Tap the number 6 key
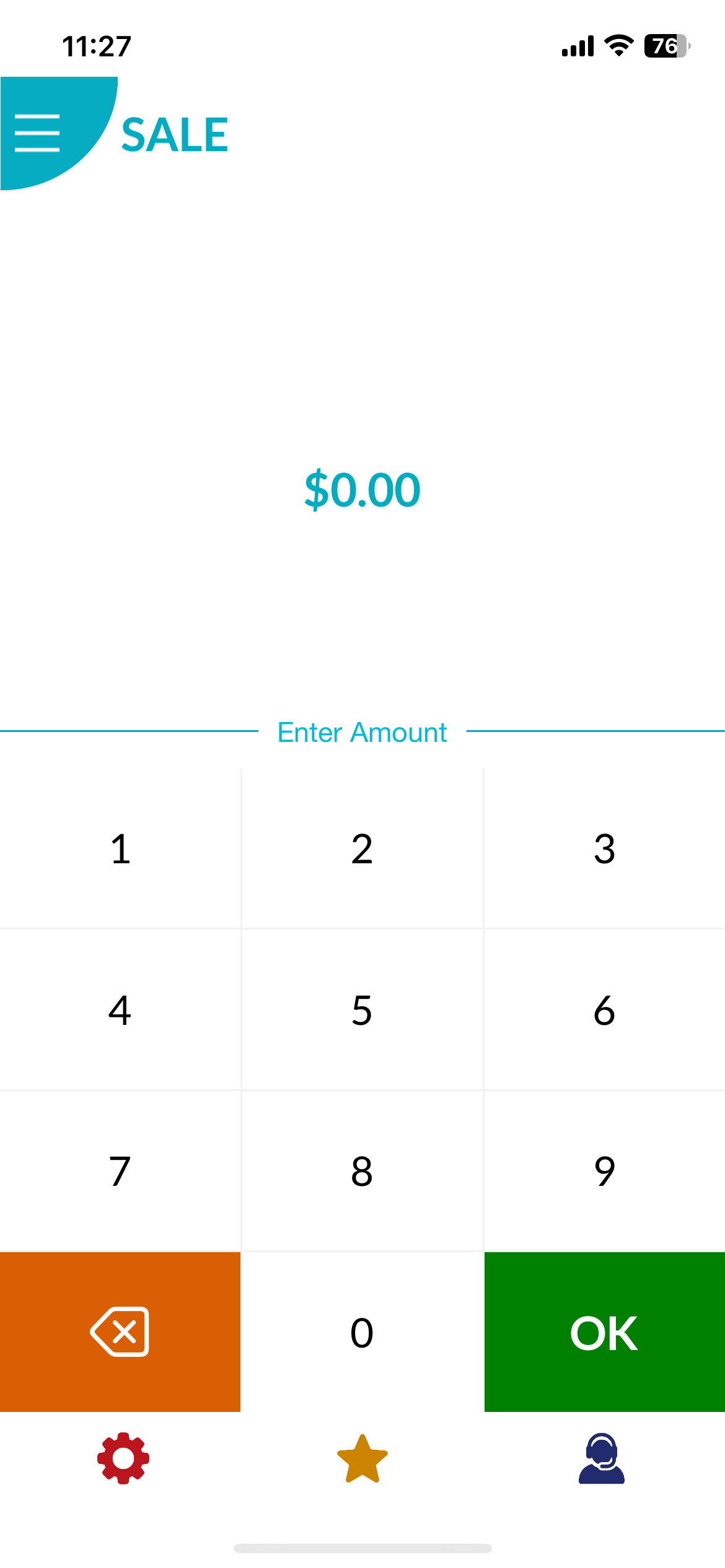The image size is (725, 1568). coord(604,1010)
